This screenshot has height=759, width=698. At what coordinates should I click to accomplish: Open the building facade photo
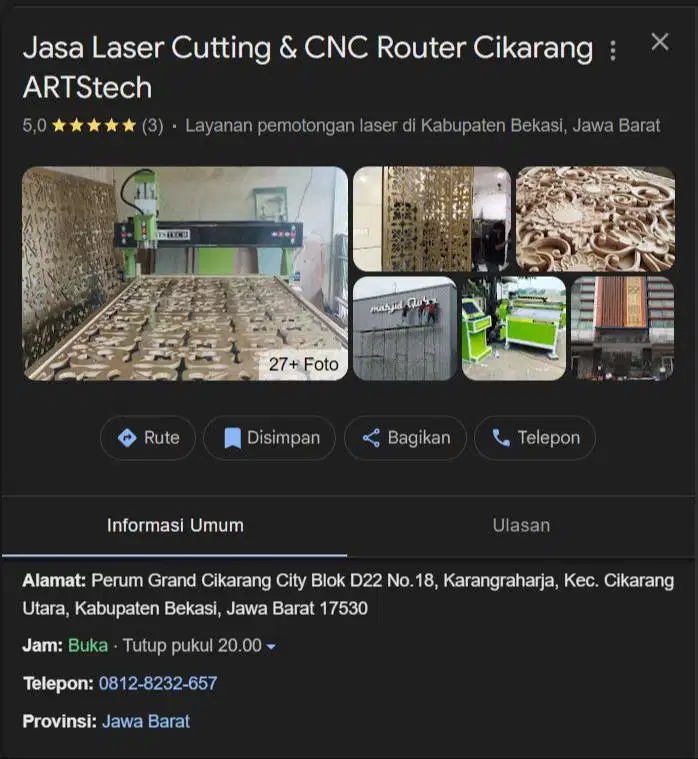(x=622, y=329)
